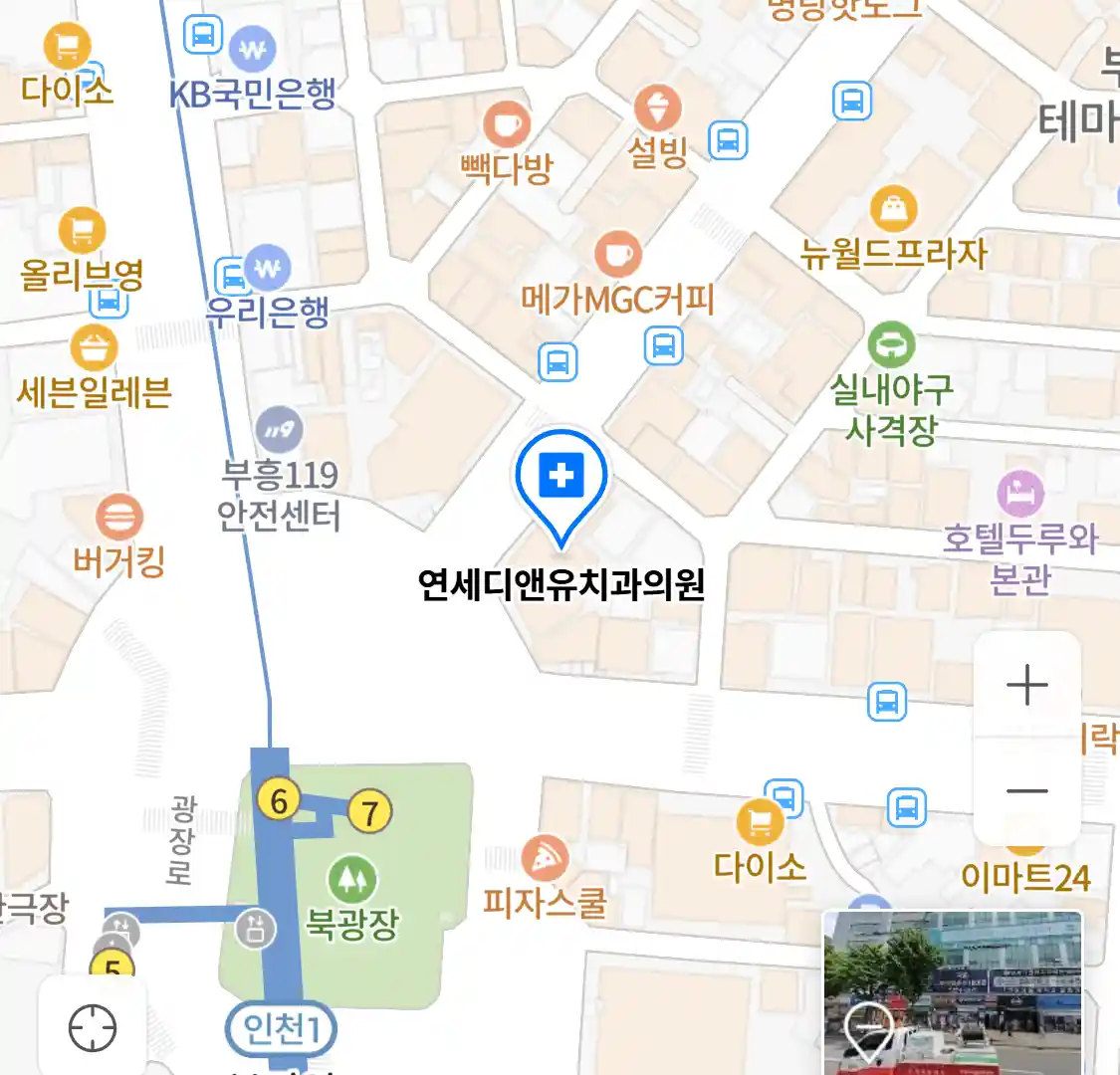The image size is (1120, 1075).
Task: Open the 실내야구 사격장 marker
Action: [x=891, y=344]
